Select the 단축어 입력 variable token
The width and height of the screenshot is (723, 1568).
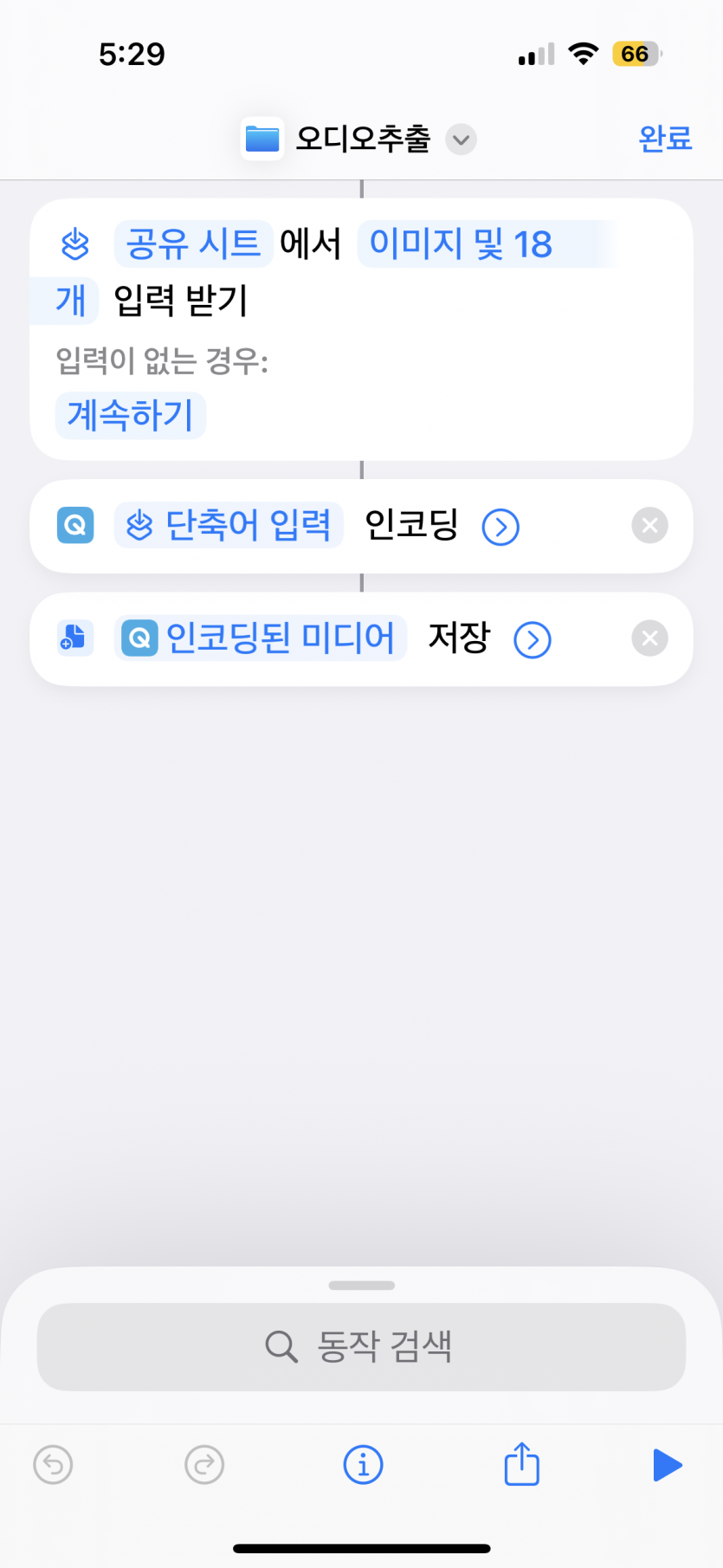[229, 526]
